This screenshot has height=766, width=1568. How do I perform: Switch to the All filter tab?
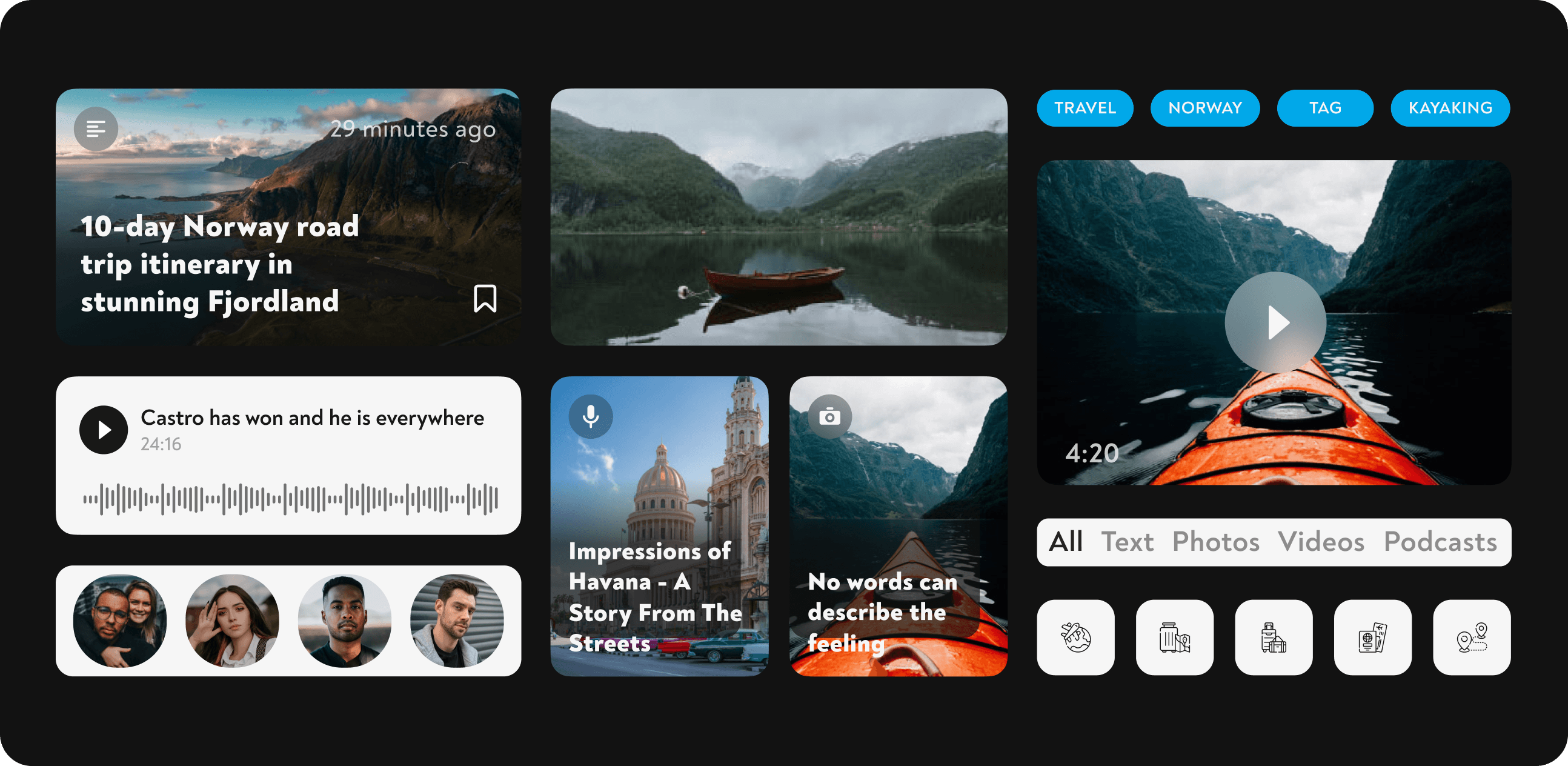[x=1065, y=542]
